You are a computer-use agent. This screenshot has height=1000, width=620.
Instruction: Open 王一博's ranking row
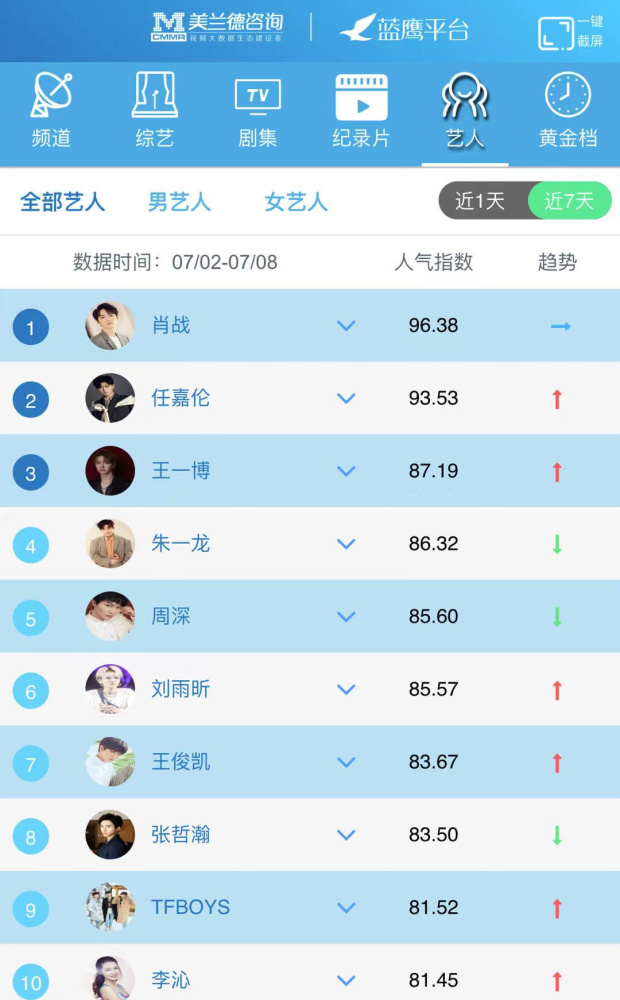[x=310, y=471]
